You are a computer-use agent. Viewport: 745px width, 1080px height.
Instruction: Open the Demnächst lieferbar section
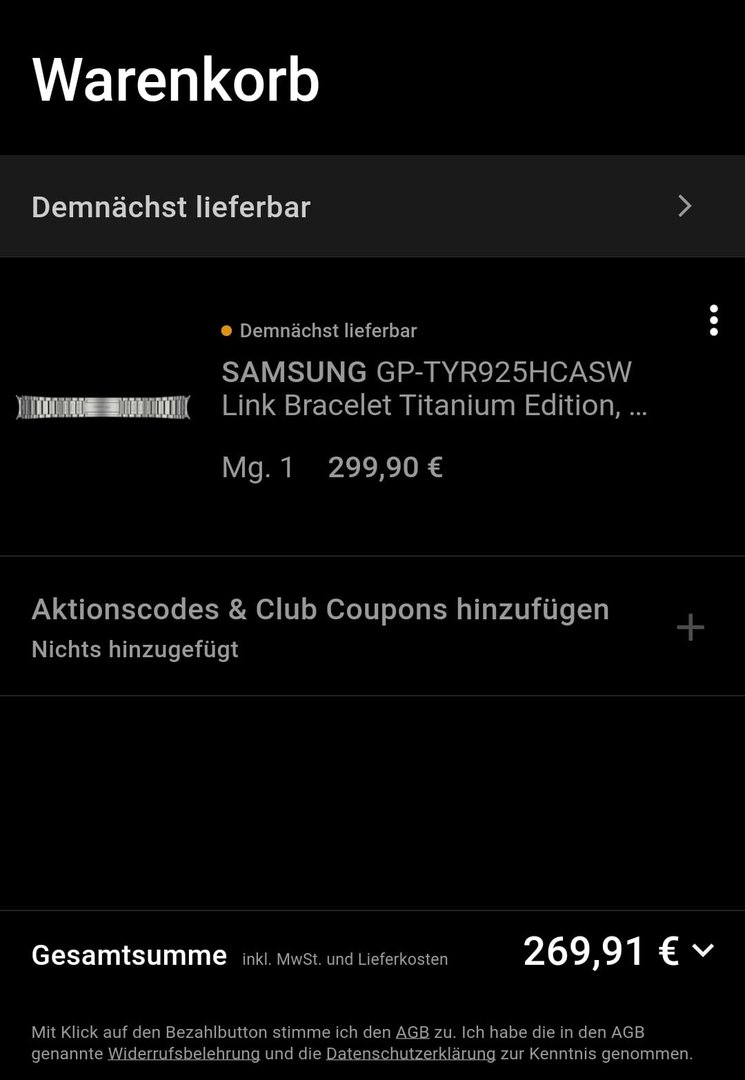pyautogui.click(x=372, y=207)
